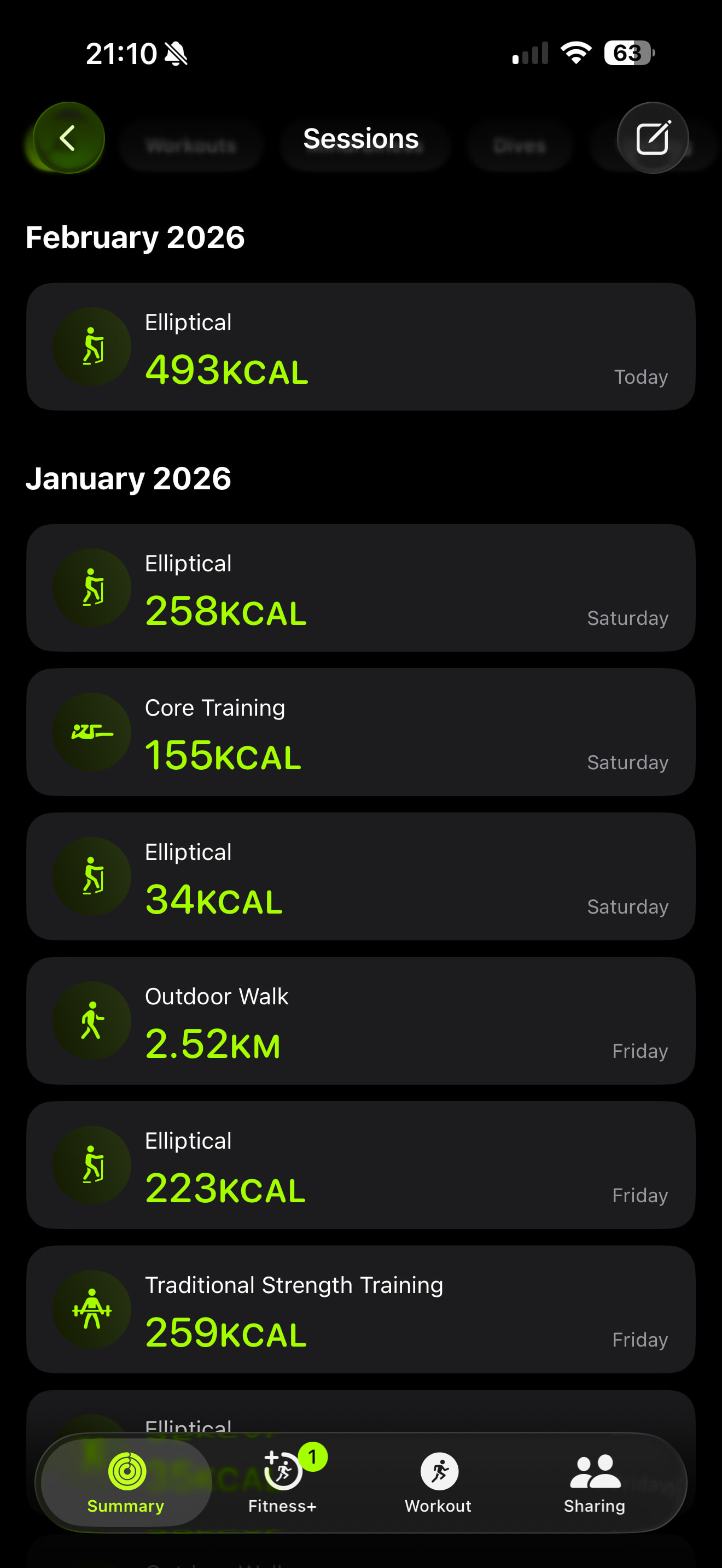This screenshot has width=722, height=1568.
Task: View the Core Training 155 kcal session
Action: pyautogui.click(x=360, y=732)
